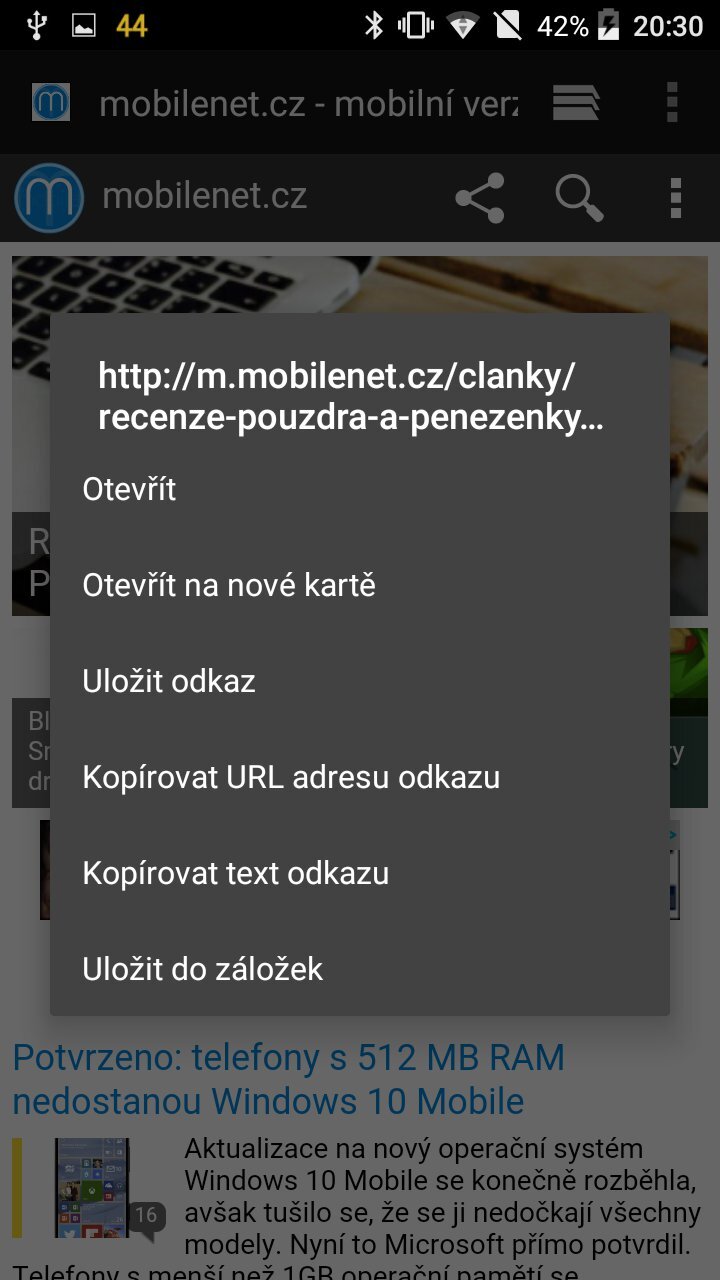Tap Uložit odkaz option
This screenshot has height=1280, width=720.
[169, 681]
